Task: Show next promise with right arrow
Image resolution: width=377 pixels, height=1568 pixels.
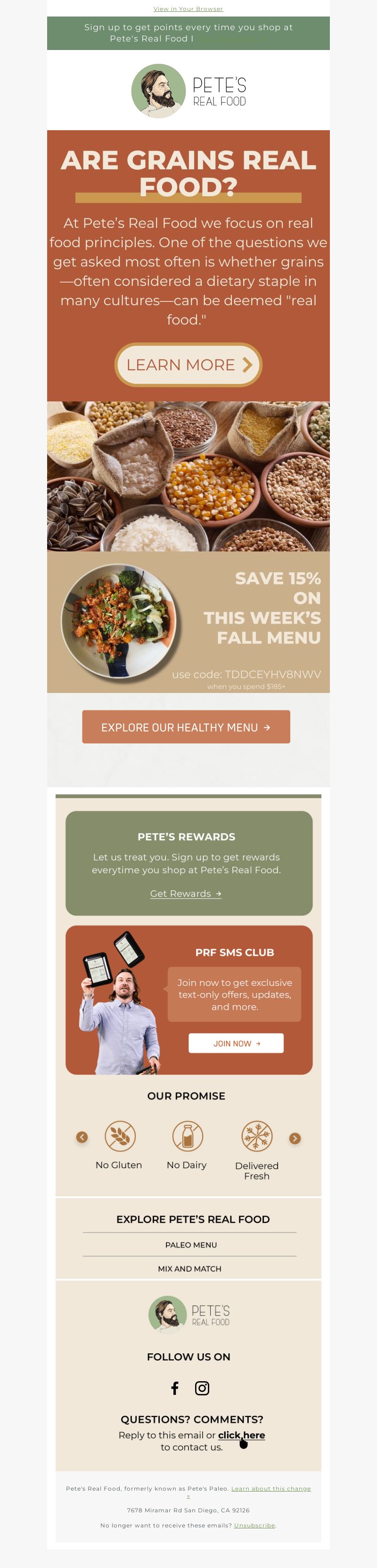Action: [295, 1138]
